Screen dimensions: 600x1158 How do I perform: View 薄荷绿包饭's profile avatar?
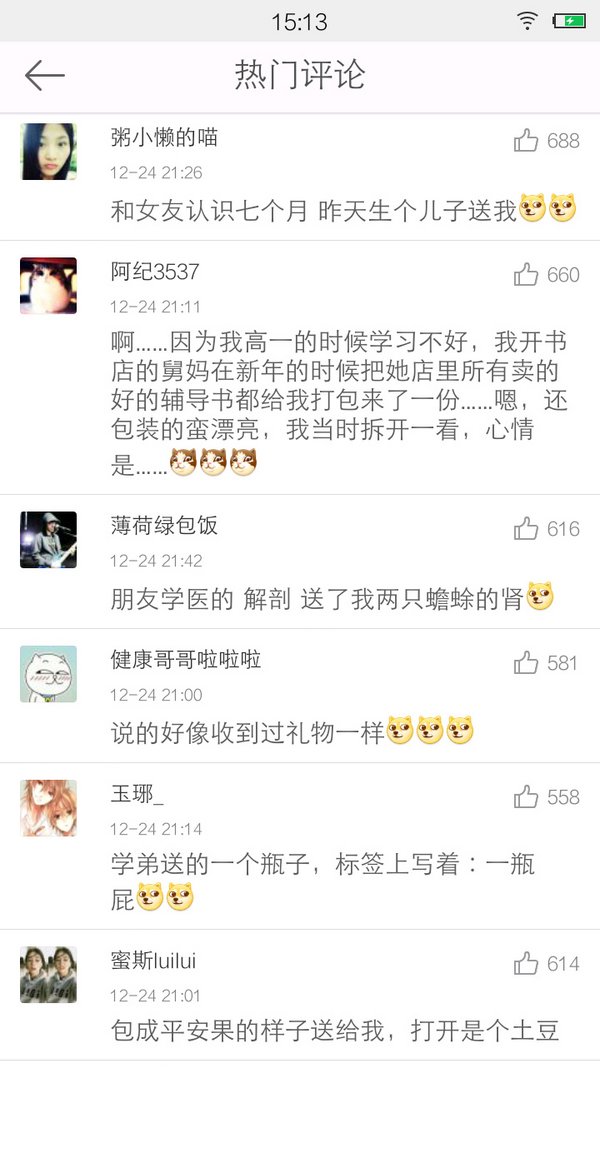point(48,540)
